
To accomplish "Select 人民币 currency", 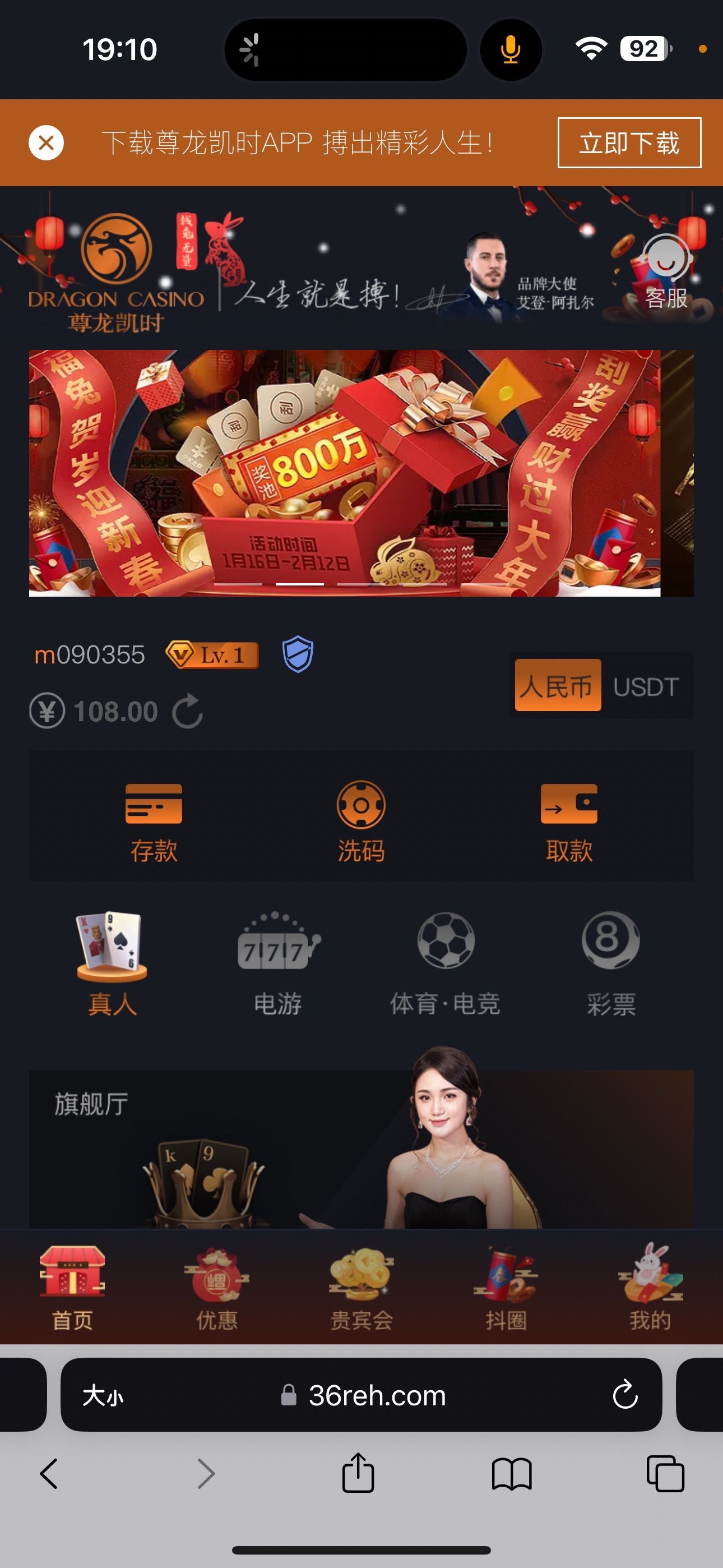I will (x=557, y=686).
